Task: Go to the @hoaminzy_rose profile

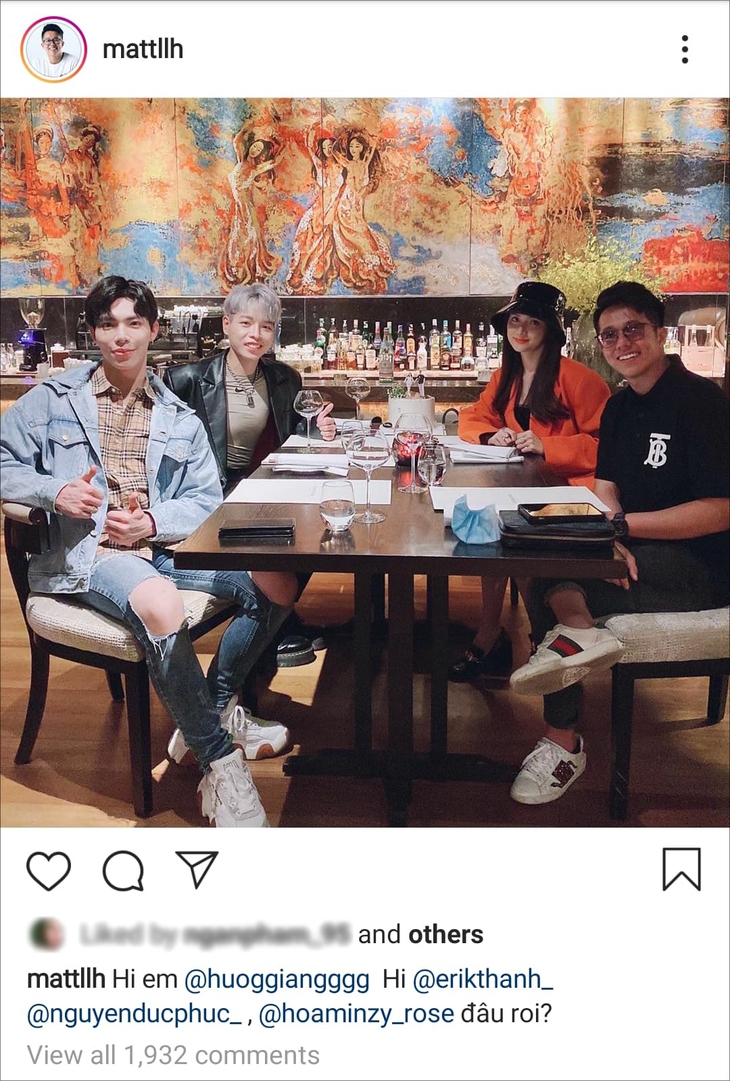Action: [x=356, y=1015]
